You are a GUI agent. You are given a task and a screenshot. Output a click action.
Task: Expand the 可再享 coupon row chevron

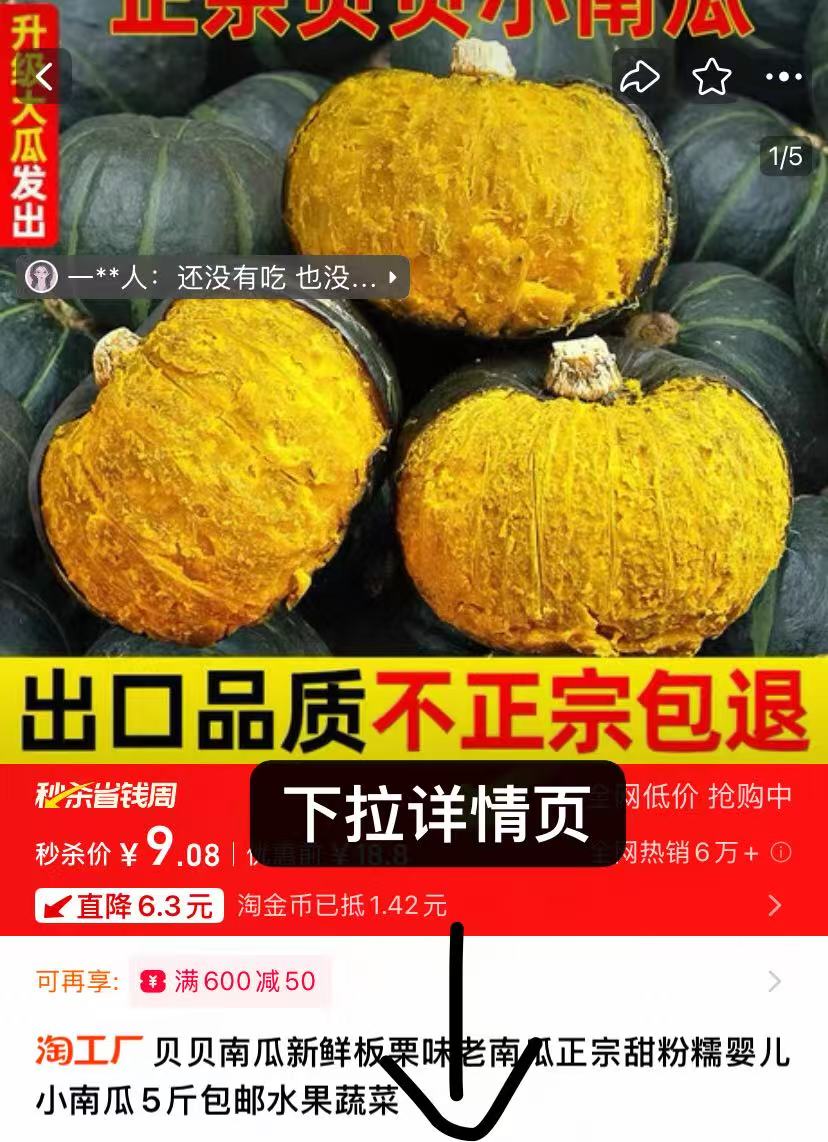pos(774,984)
